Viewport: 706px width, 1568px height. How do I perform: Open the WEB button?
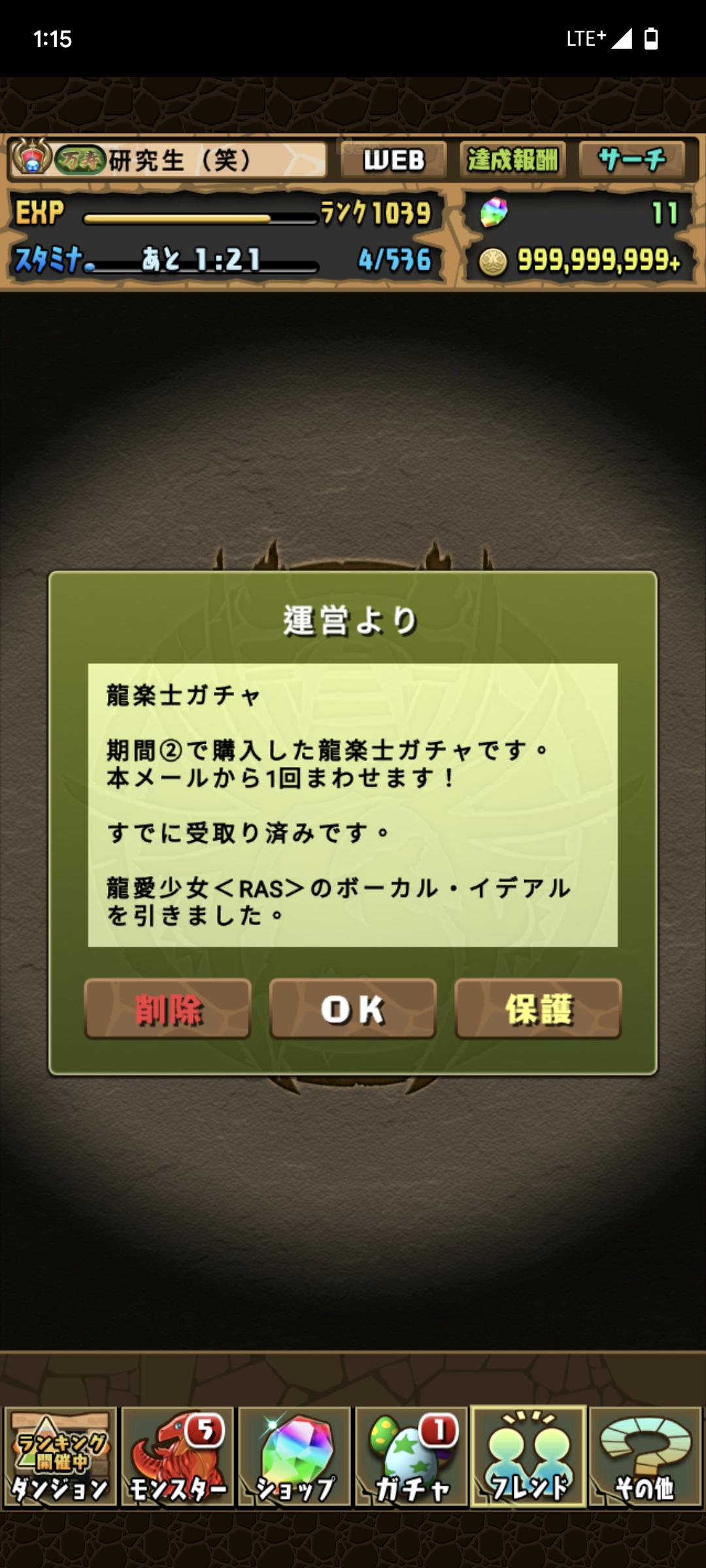tap(394, 160)
